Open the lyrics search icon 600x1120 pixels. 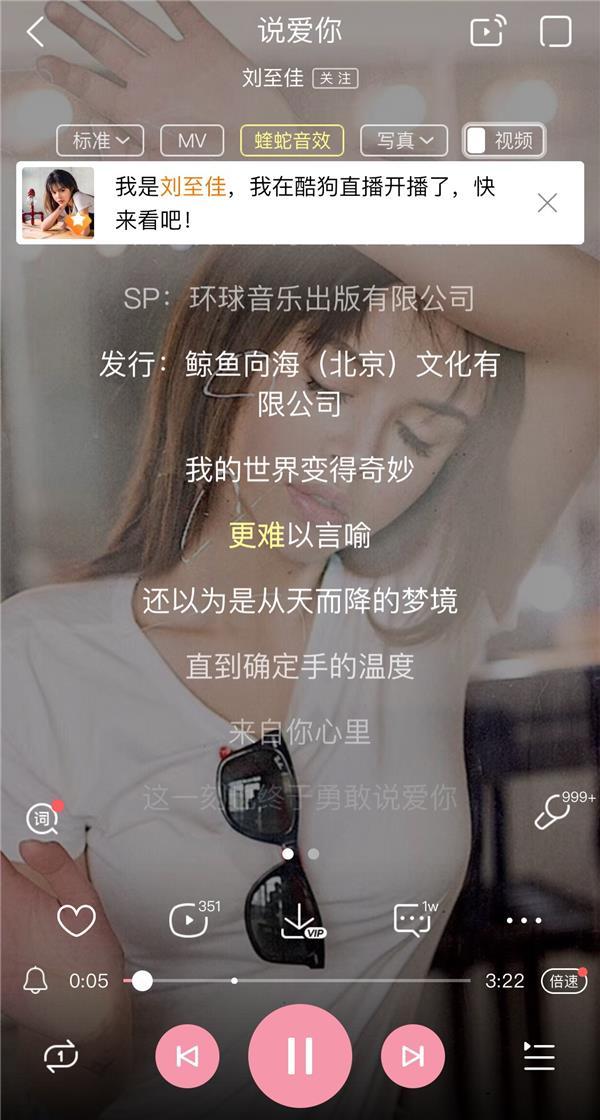coord(42,819)
